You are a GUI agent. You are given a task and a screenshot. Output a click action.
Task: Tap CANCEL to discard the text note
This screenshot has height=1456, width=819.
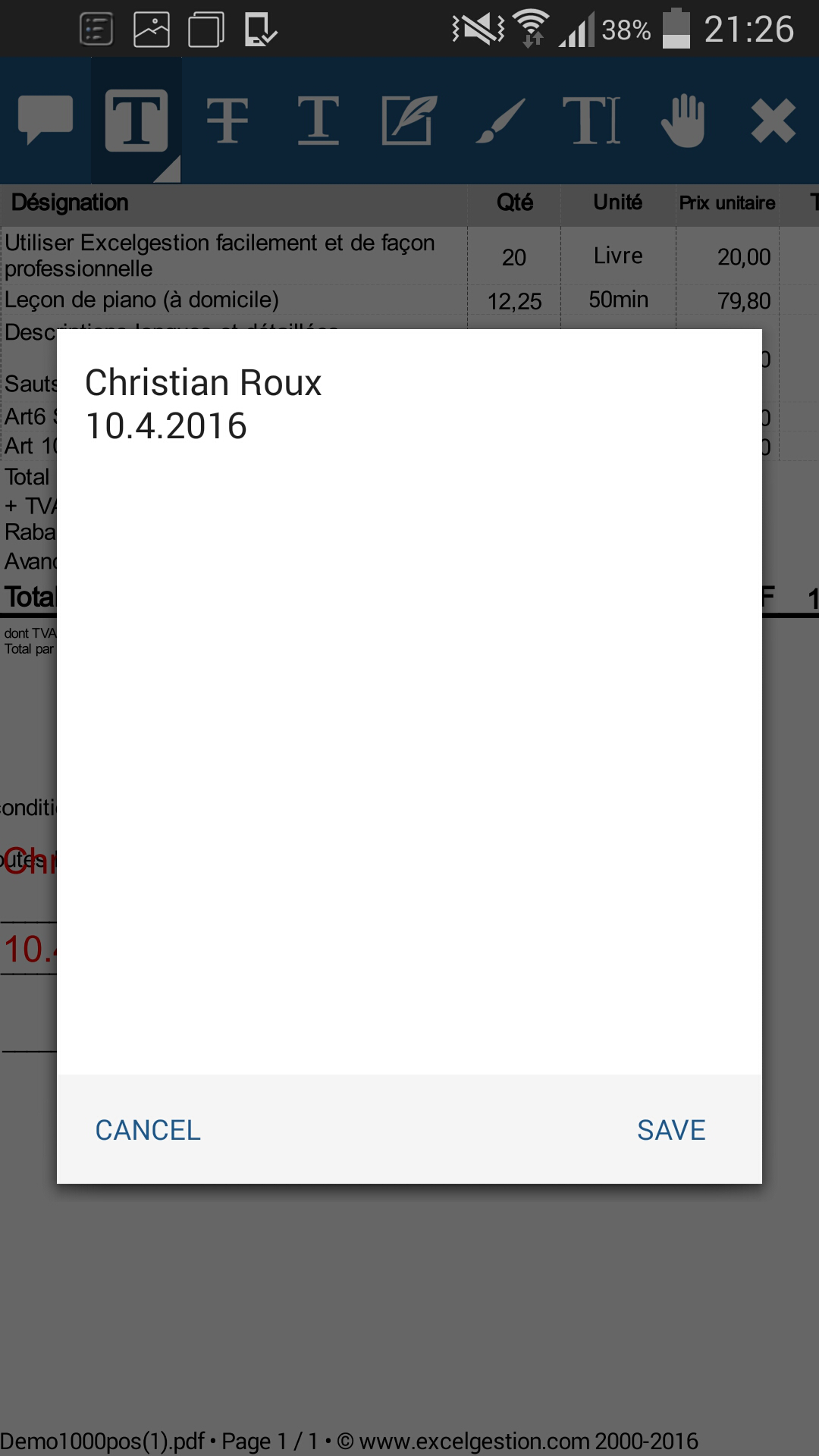pyautogui.click(x=148, y=1130)
